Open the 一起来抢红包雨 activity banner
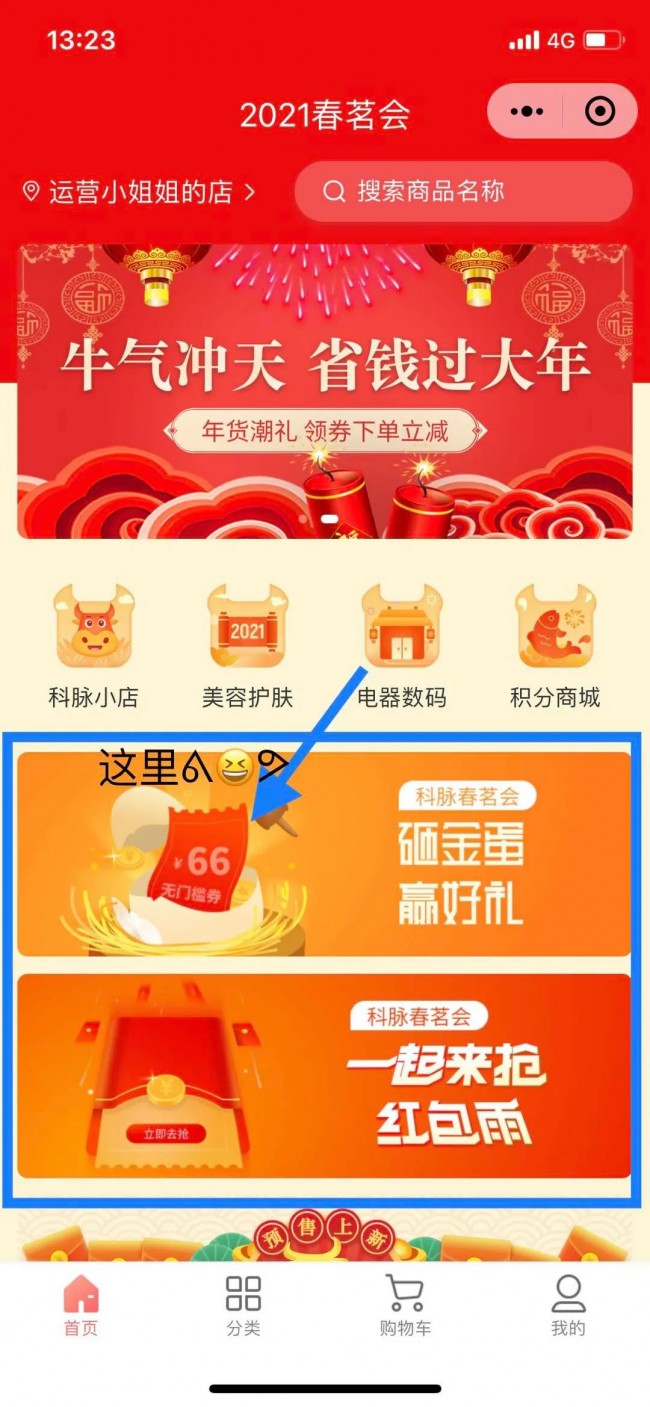This screenshot has height=1407, width=650. click(324, 1075)
